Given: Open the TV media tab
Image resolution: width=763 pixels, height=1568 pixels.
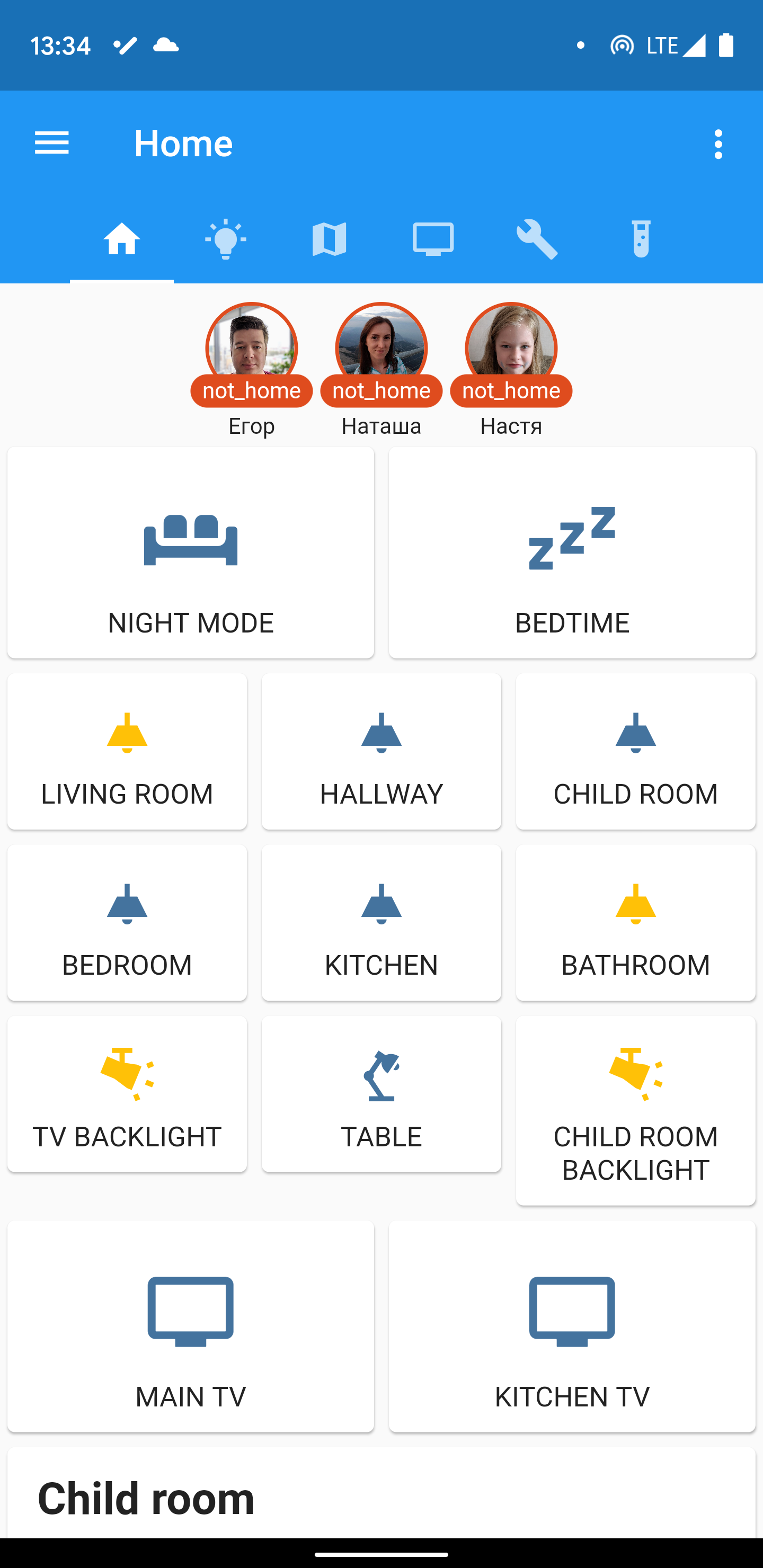Looking at the screenshot, I should pos(433,239).
